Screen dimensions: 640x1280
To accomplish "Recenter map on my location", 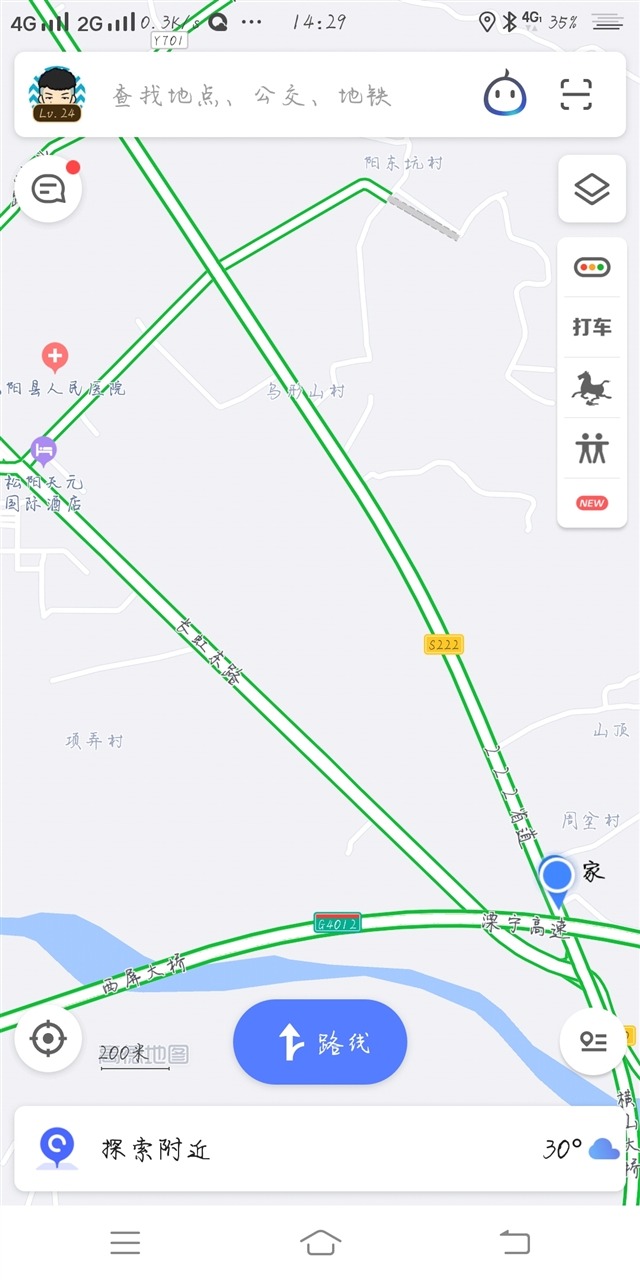I will coord(48,1039).
